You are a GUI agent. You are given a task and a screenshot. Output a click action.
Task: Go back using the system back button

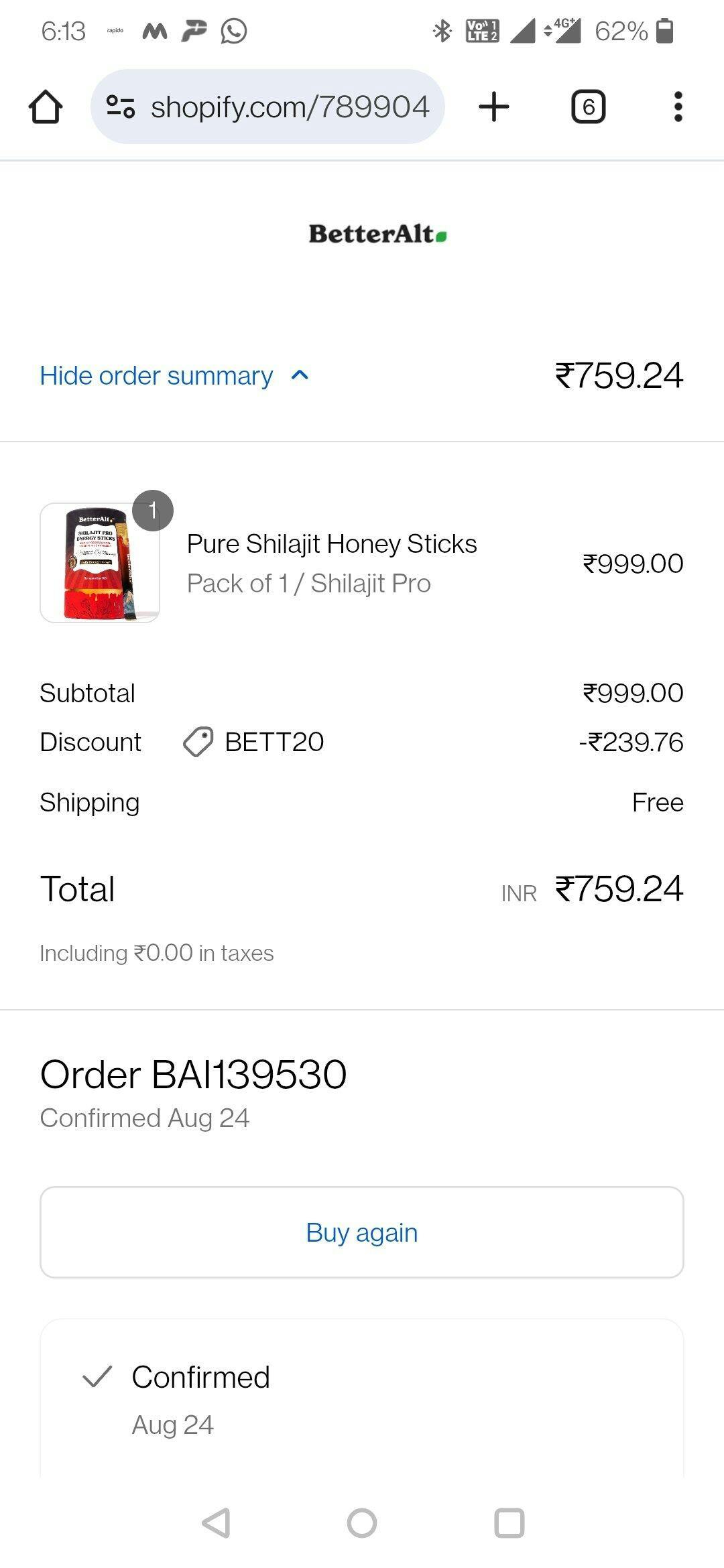coord(216,1522)
